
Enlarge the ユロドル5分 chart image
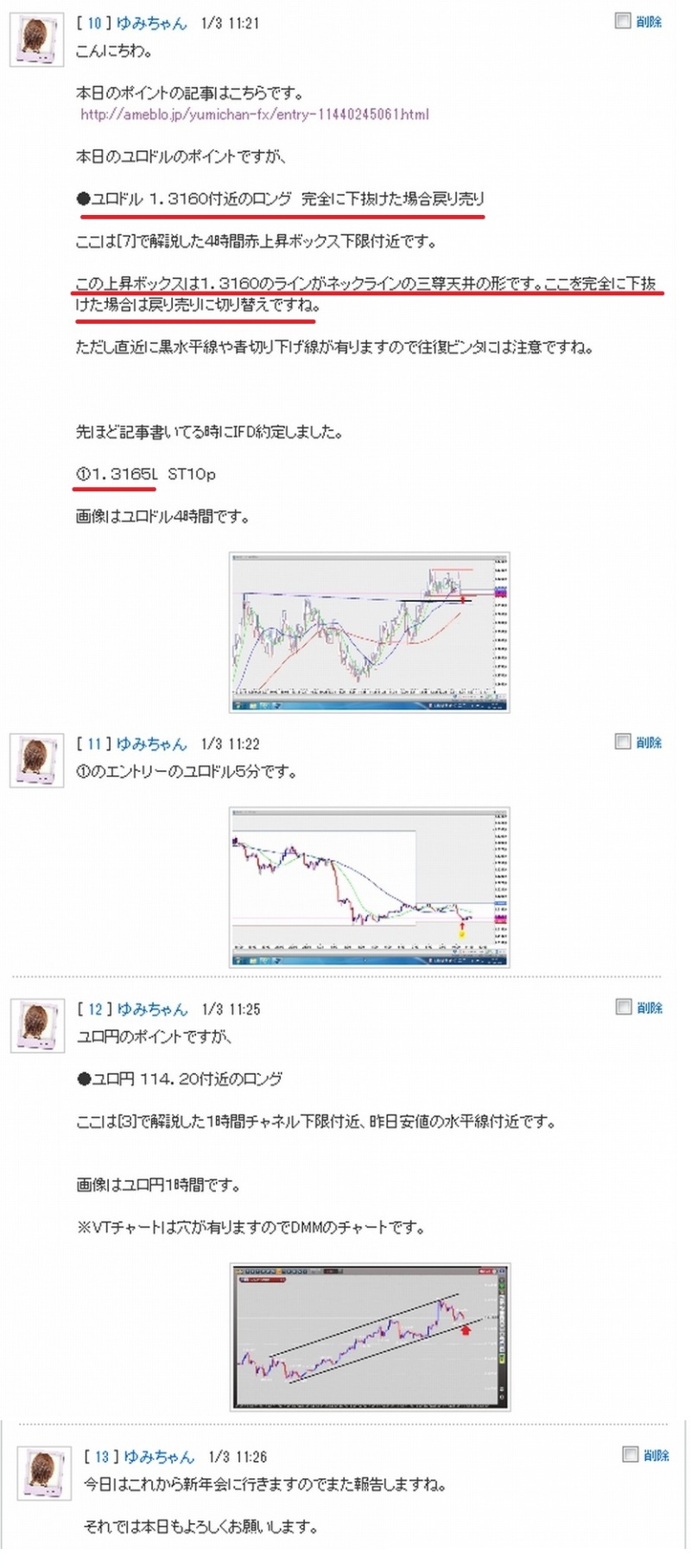tap(370, 887)
